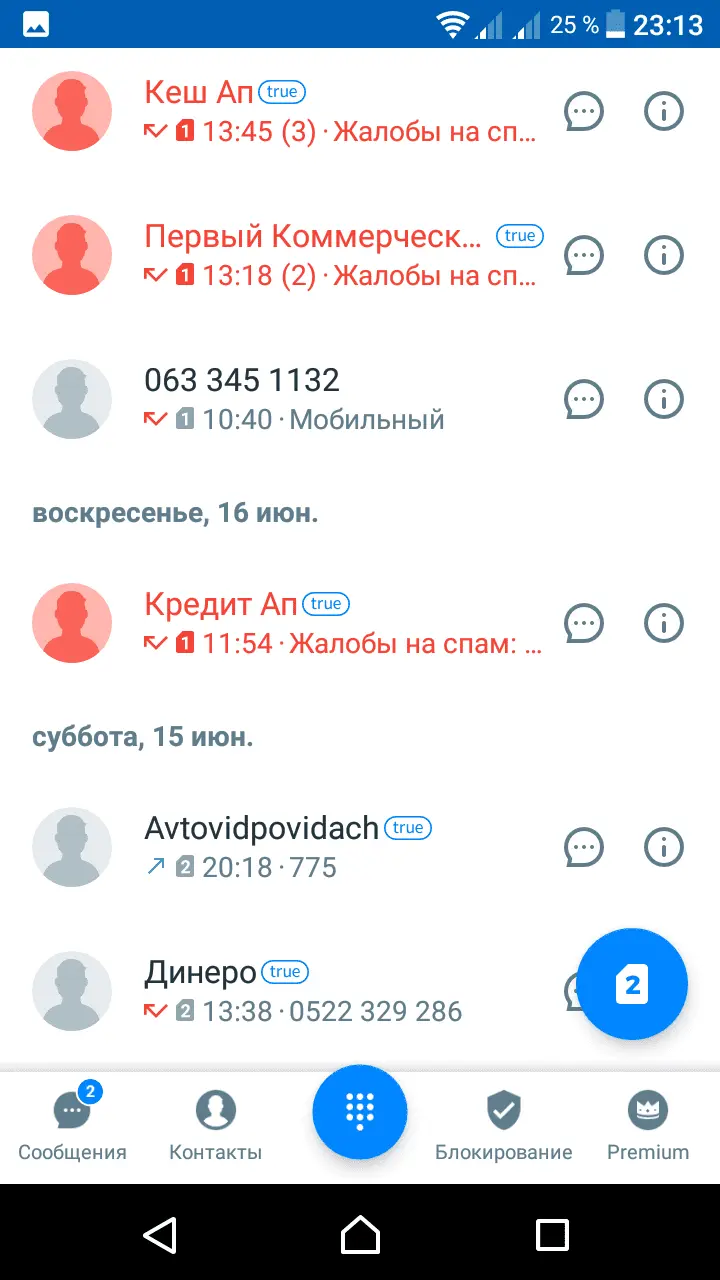
Task: Select the Premium tab
Action: (648, 1126)
